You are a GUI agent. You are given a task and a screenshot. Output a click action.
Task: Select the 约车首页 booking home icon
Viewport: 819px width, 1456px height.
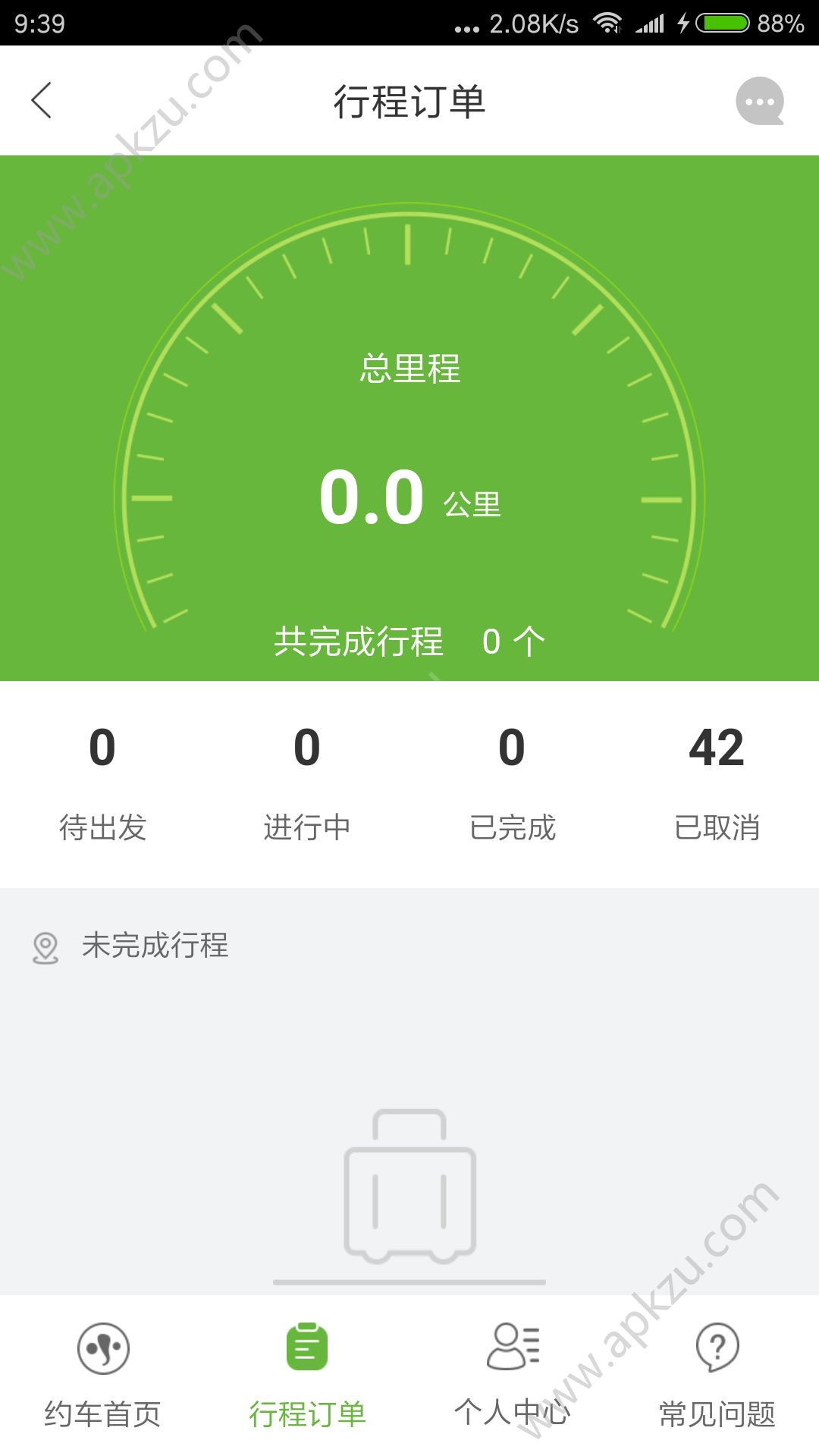coord(102,1346)
